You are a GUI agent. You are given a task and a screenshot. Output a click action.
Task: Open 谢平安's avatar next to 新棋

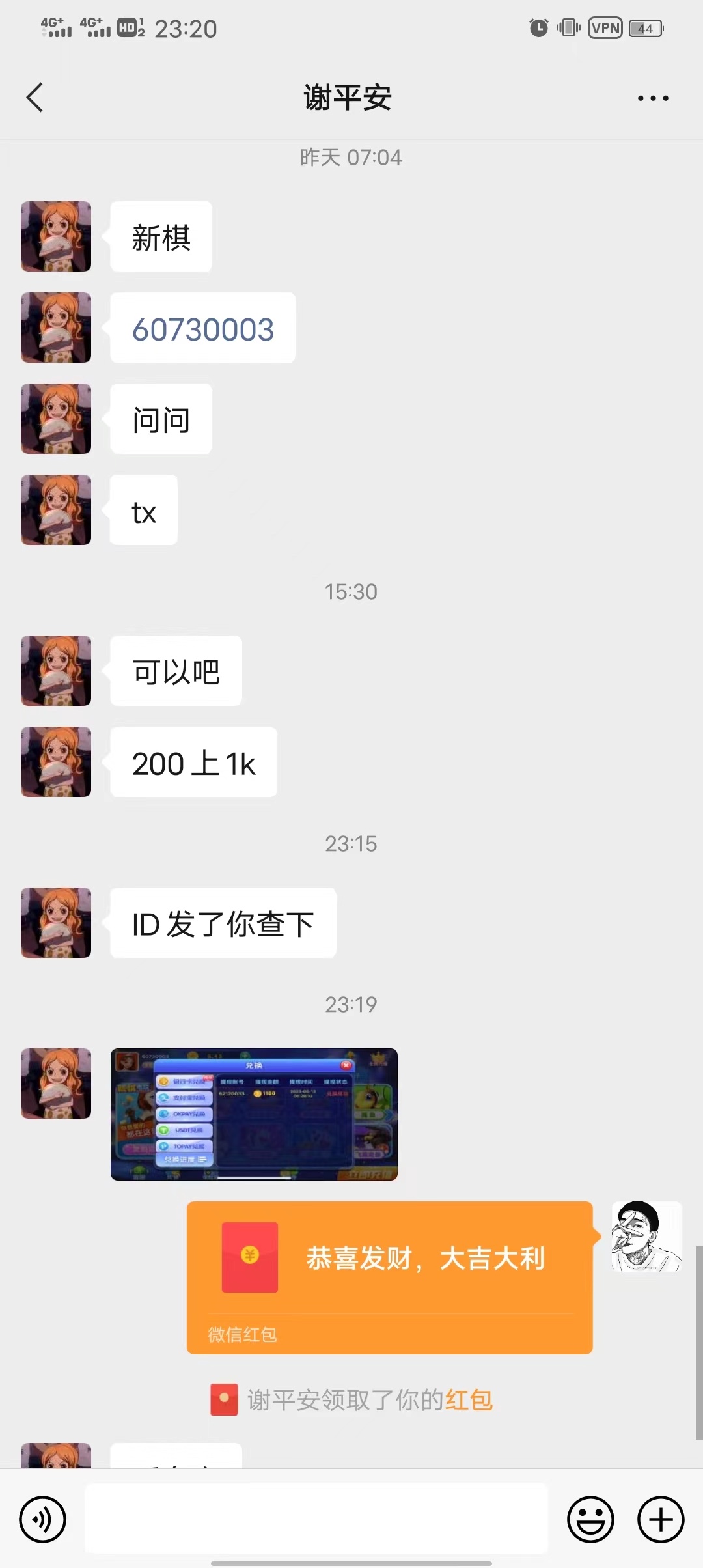(56, 236)
